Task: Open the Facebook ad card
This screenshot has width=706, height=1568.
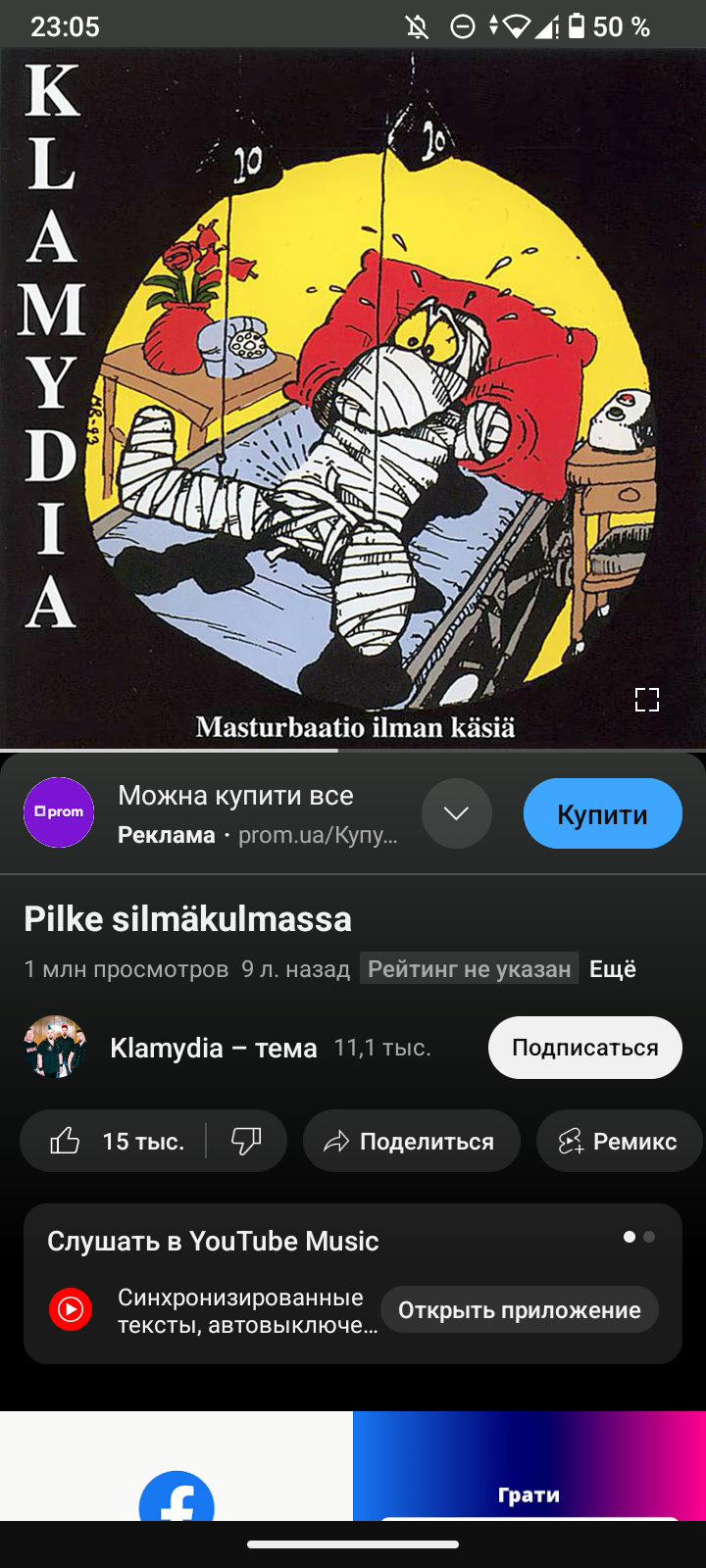Action: [176, 1466]
